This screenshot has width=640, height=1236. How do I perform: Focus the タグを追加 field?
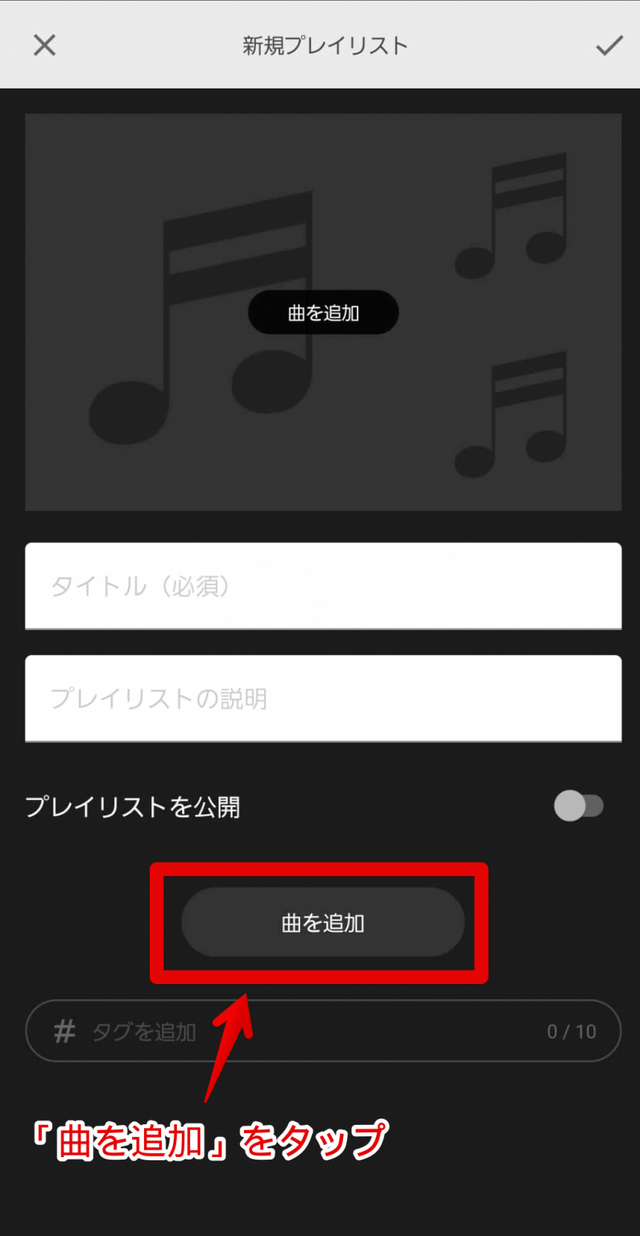coord(322,1031)
